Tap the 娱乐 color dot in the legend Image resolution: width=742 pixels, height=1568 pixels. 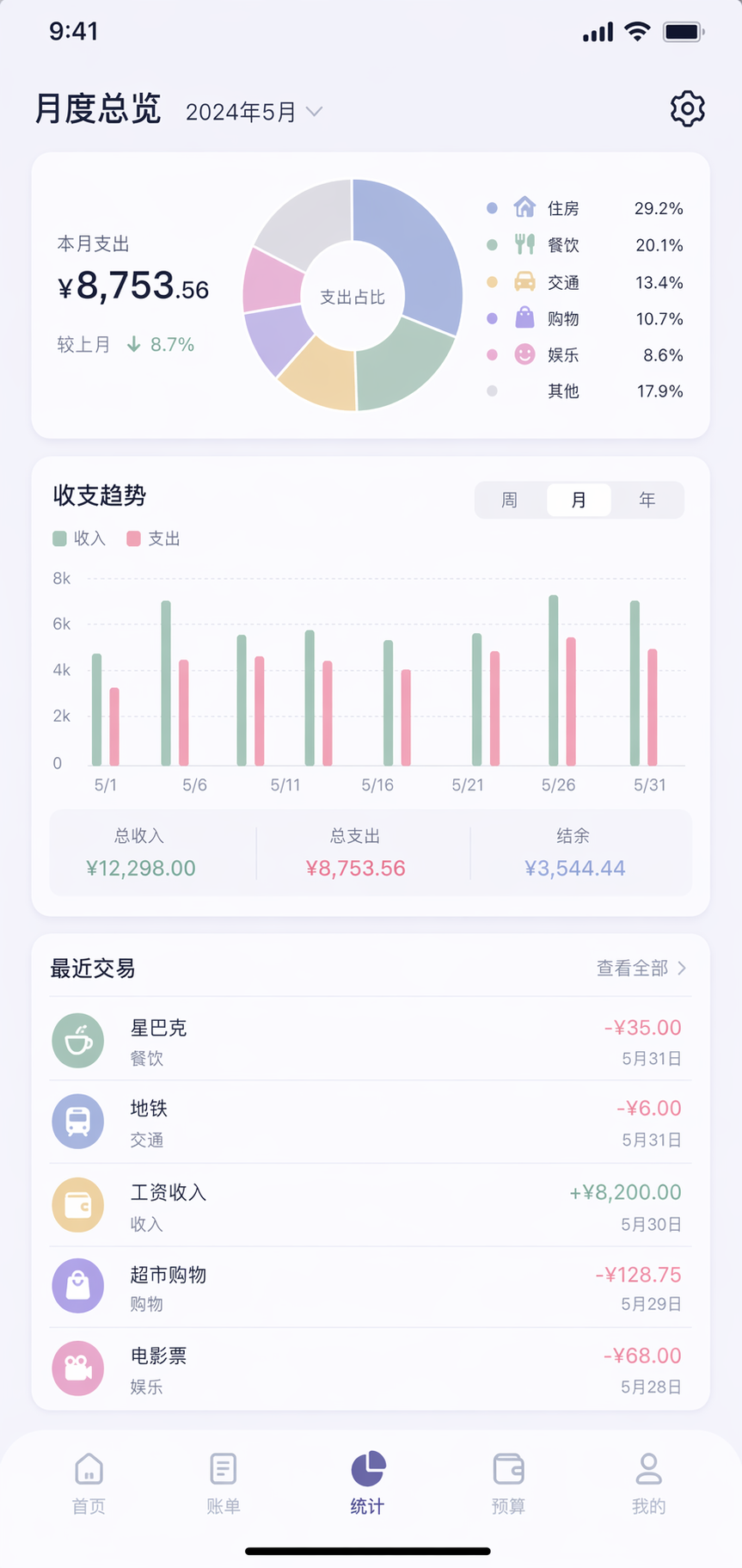pos(492,354)
